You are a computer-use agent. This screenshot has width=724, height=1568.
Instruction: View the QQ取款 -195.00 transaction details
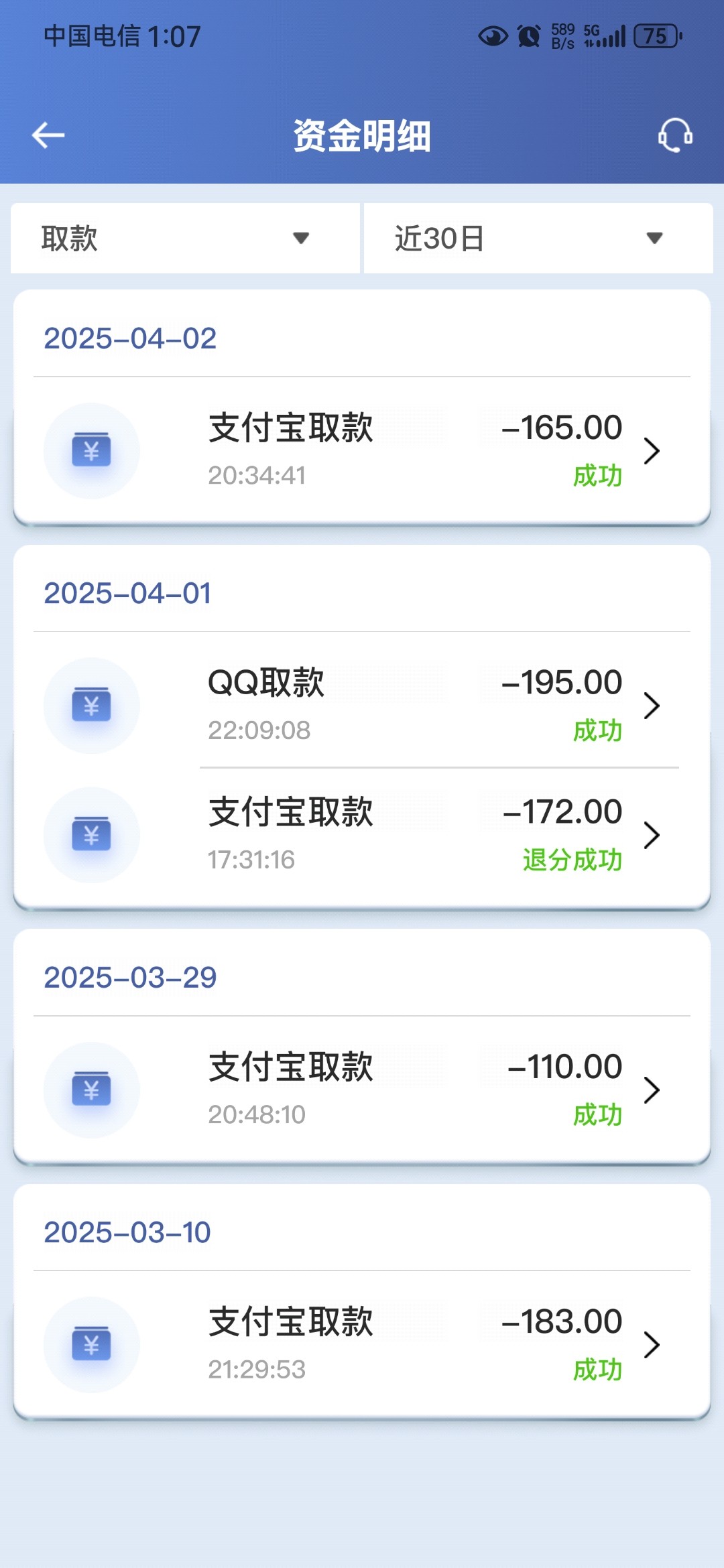362,706
